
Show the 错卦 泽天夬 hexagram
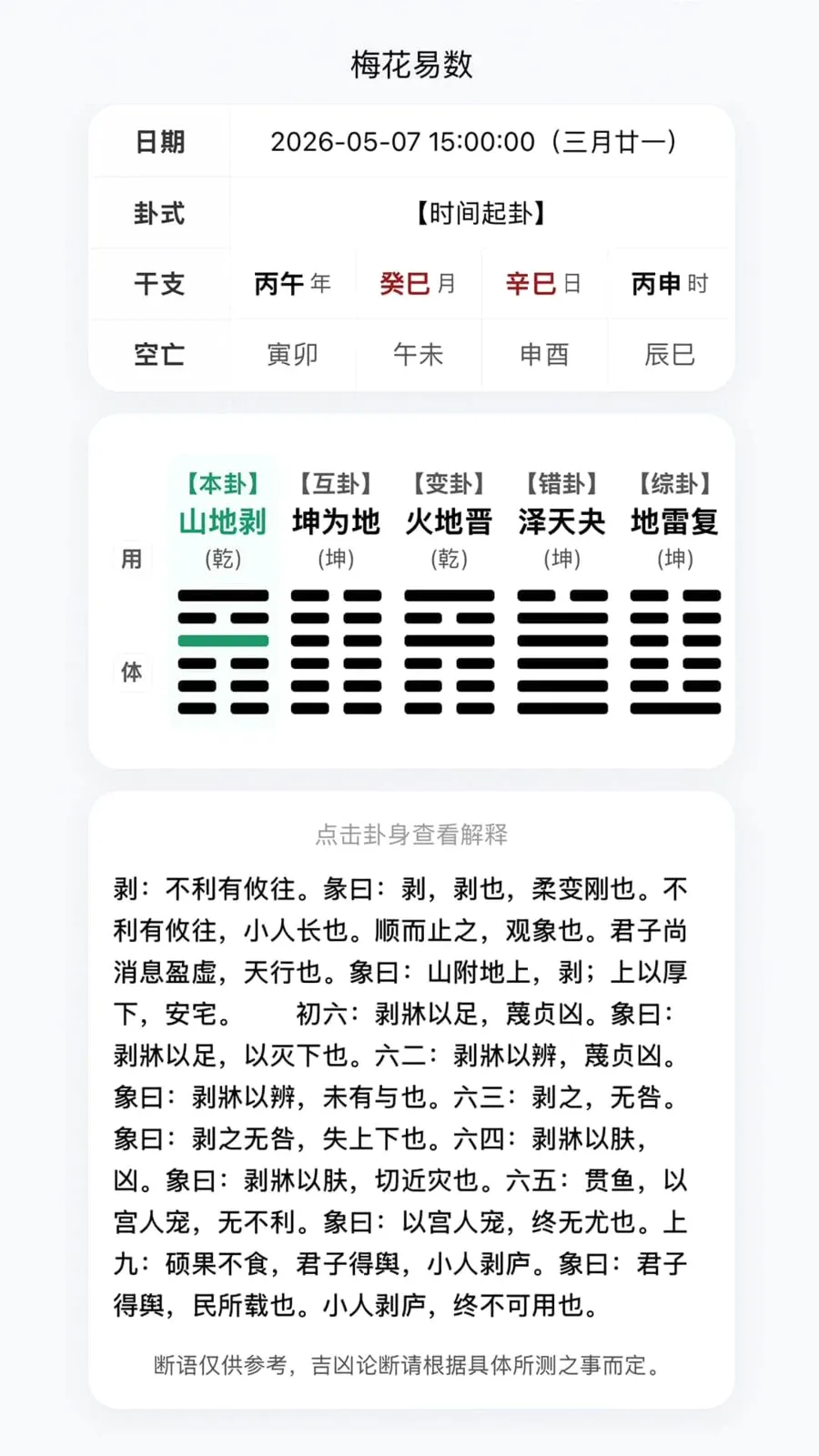(561, 591)
